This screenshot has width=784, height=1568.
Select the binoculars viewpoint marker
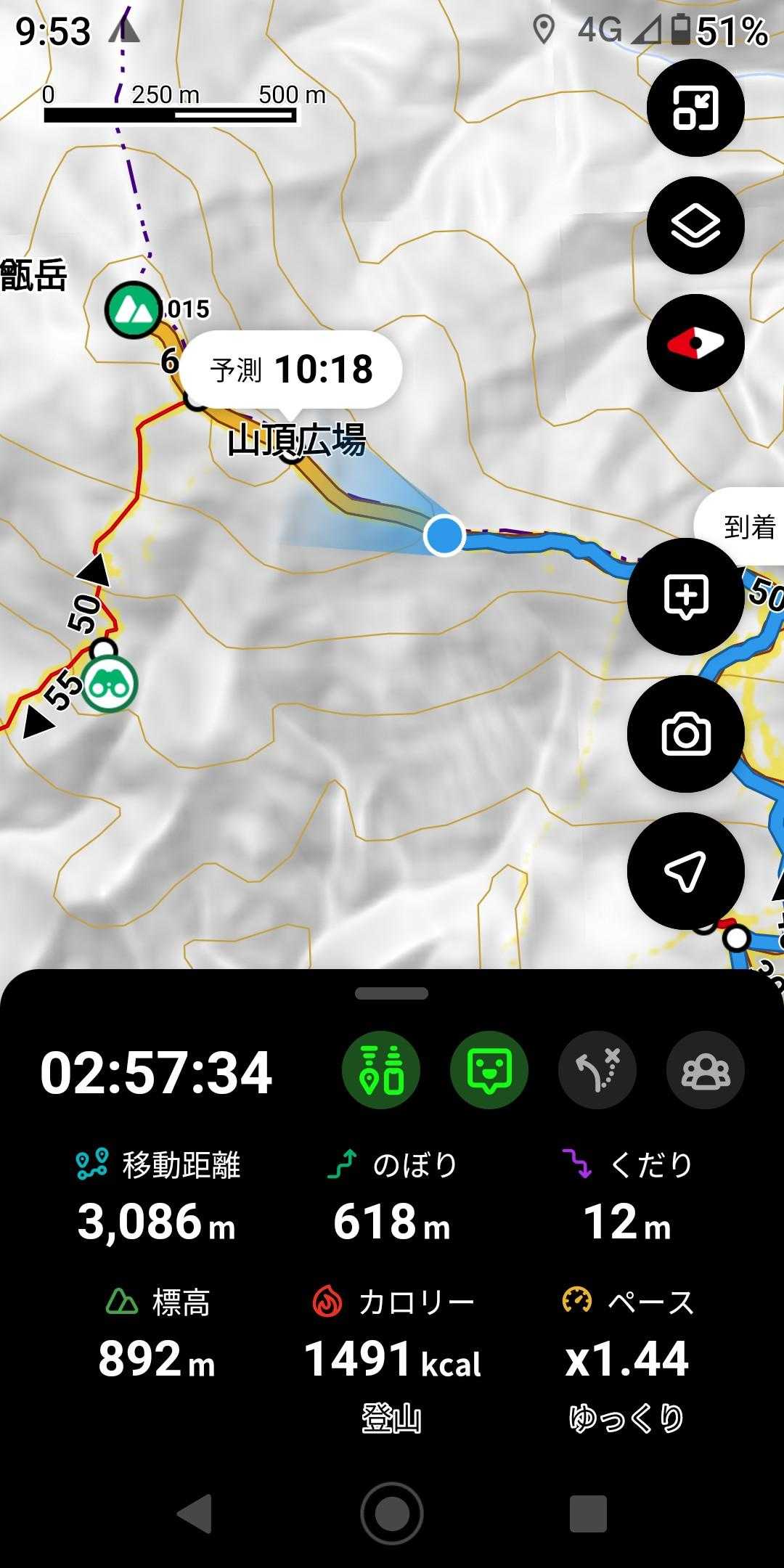110,684
